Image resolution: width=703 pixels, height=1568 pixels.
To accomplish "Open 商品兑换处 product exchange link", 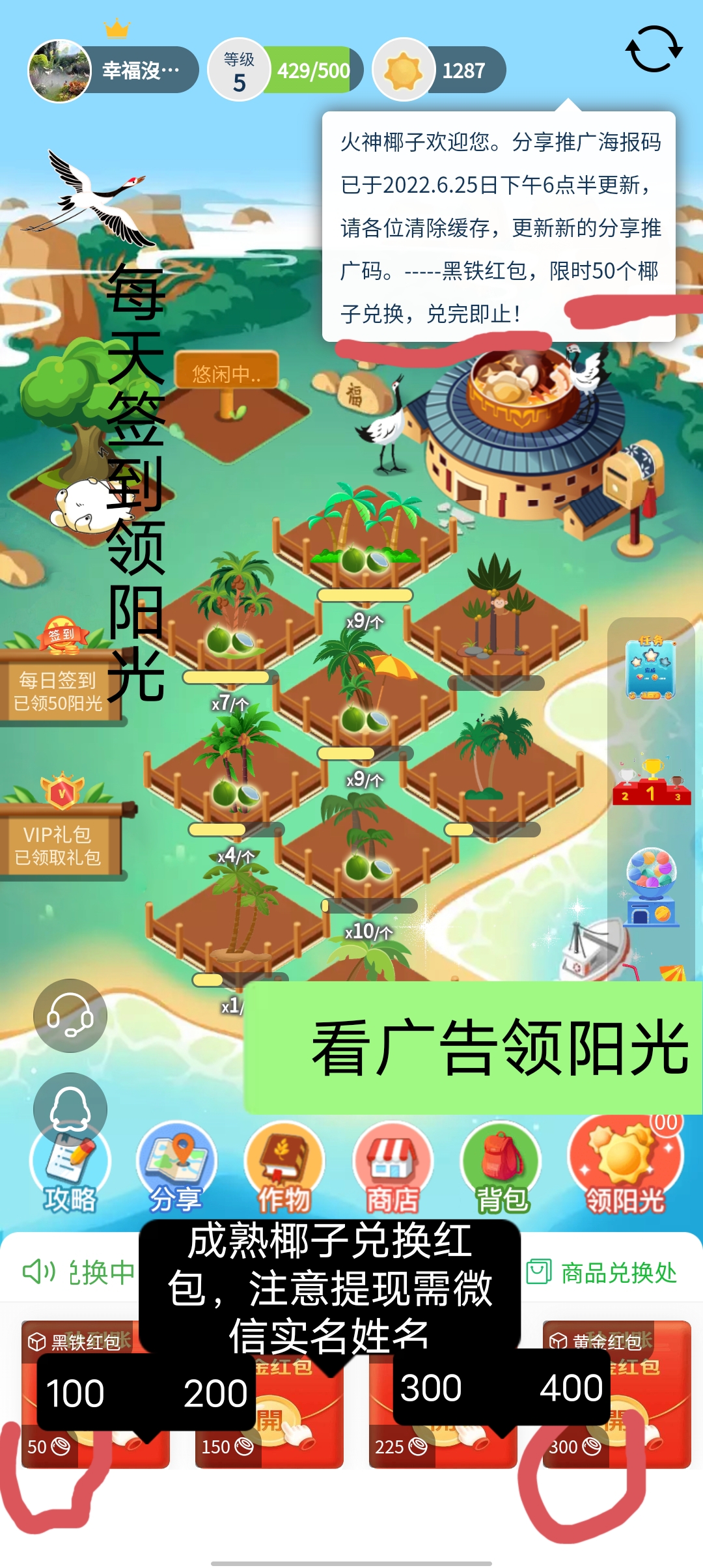I will (603, 1272).
